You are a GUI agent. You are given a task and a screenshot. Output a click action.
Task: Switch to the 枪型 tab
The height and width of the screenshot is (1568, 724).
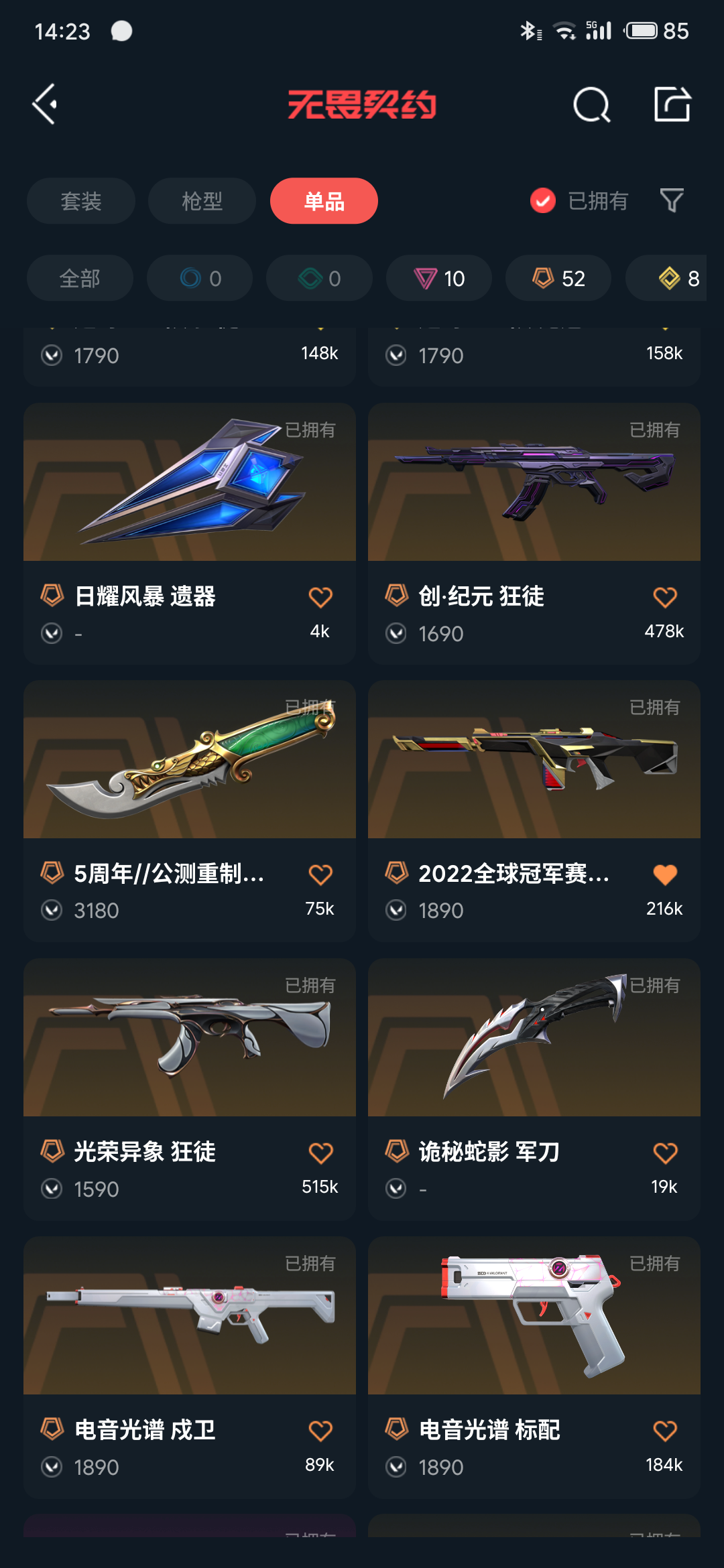point(202,201)
